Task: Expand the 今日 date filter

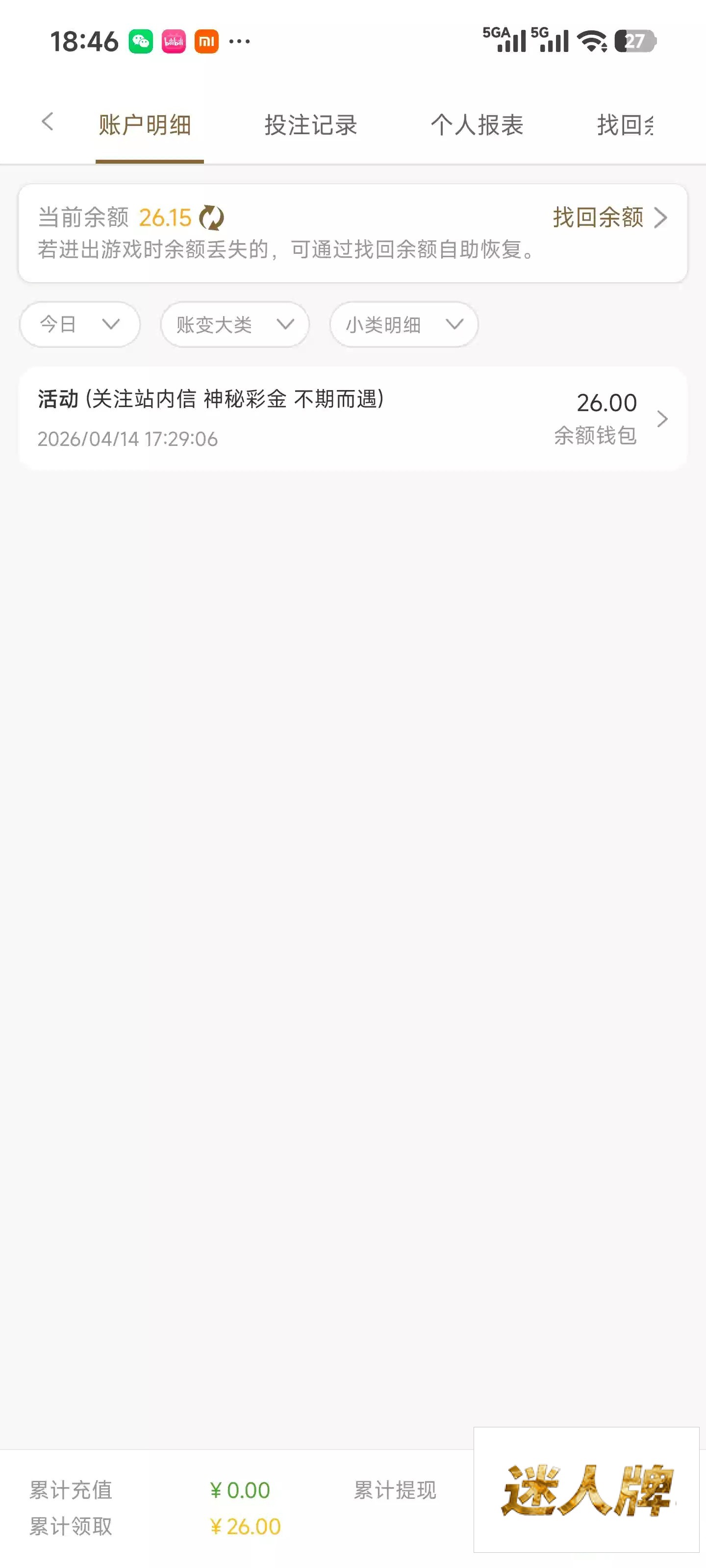Action: click(80, 324)
